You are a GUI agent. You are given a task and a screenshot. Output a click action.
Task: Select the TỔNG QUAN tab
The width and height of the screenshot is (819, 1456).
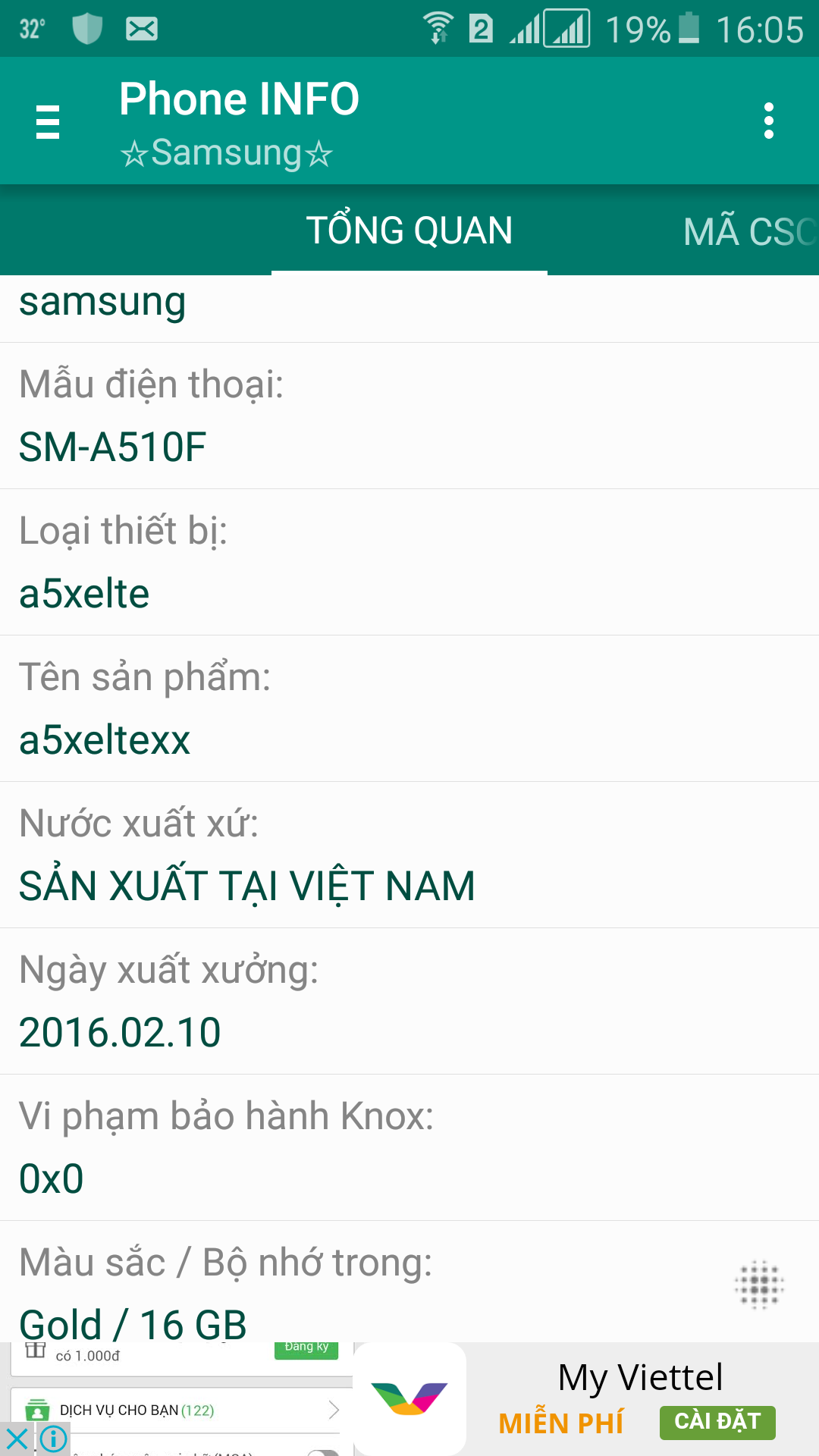pos(409,231)
